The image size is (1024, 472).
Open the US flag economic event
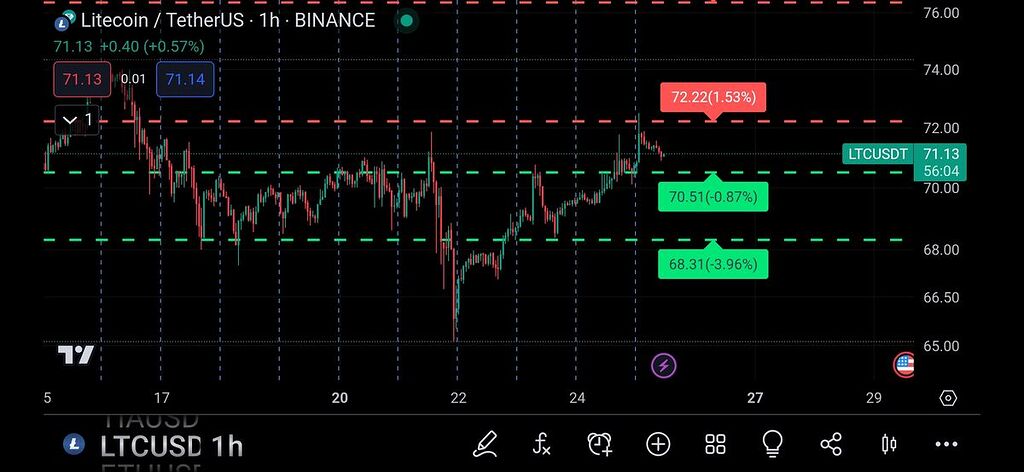904,365
